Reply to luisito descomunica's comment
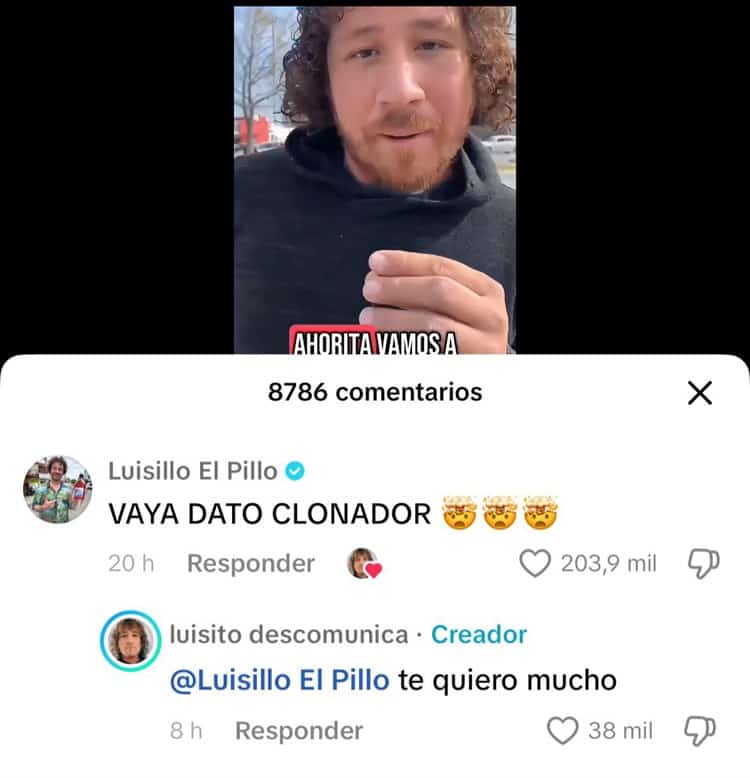750x778 pixels. pyautogui.click(x=298, y=731)
